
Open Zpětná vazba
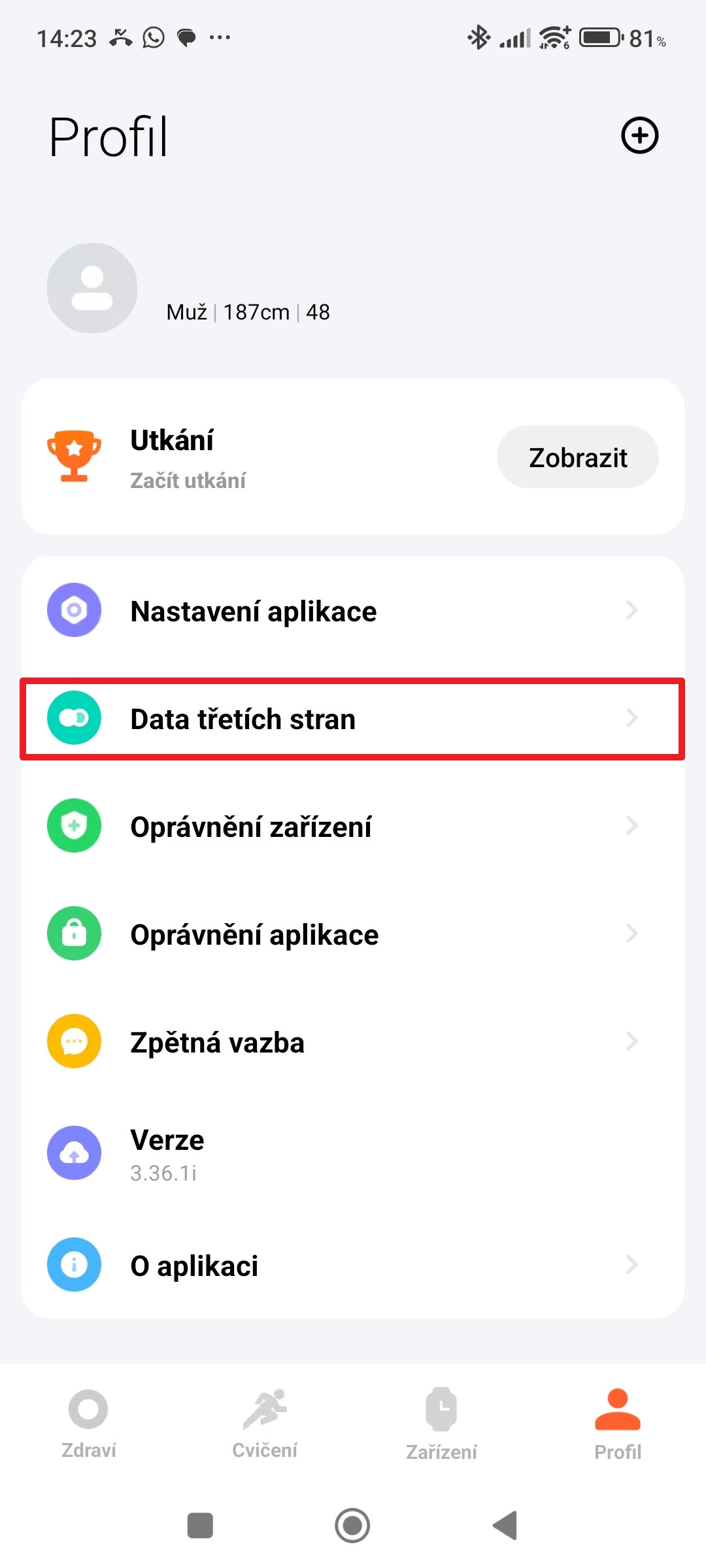pyautogui.click(x=353, y=1042)
